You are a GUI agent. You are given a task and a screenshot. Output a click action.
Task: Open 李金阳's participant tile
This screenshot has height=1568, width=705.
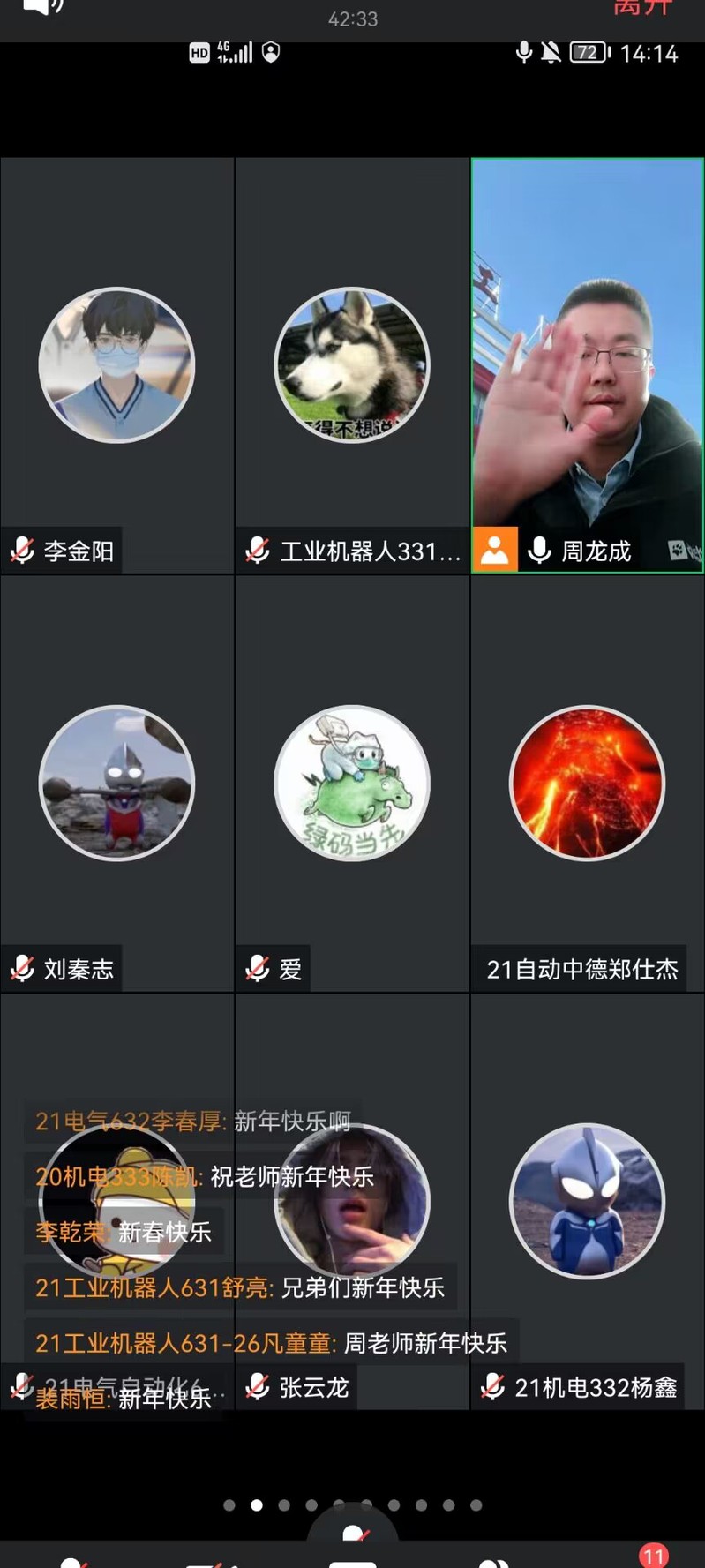pyautogui.click(x=116, y=365)
